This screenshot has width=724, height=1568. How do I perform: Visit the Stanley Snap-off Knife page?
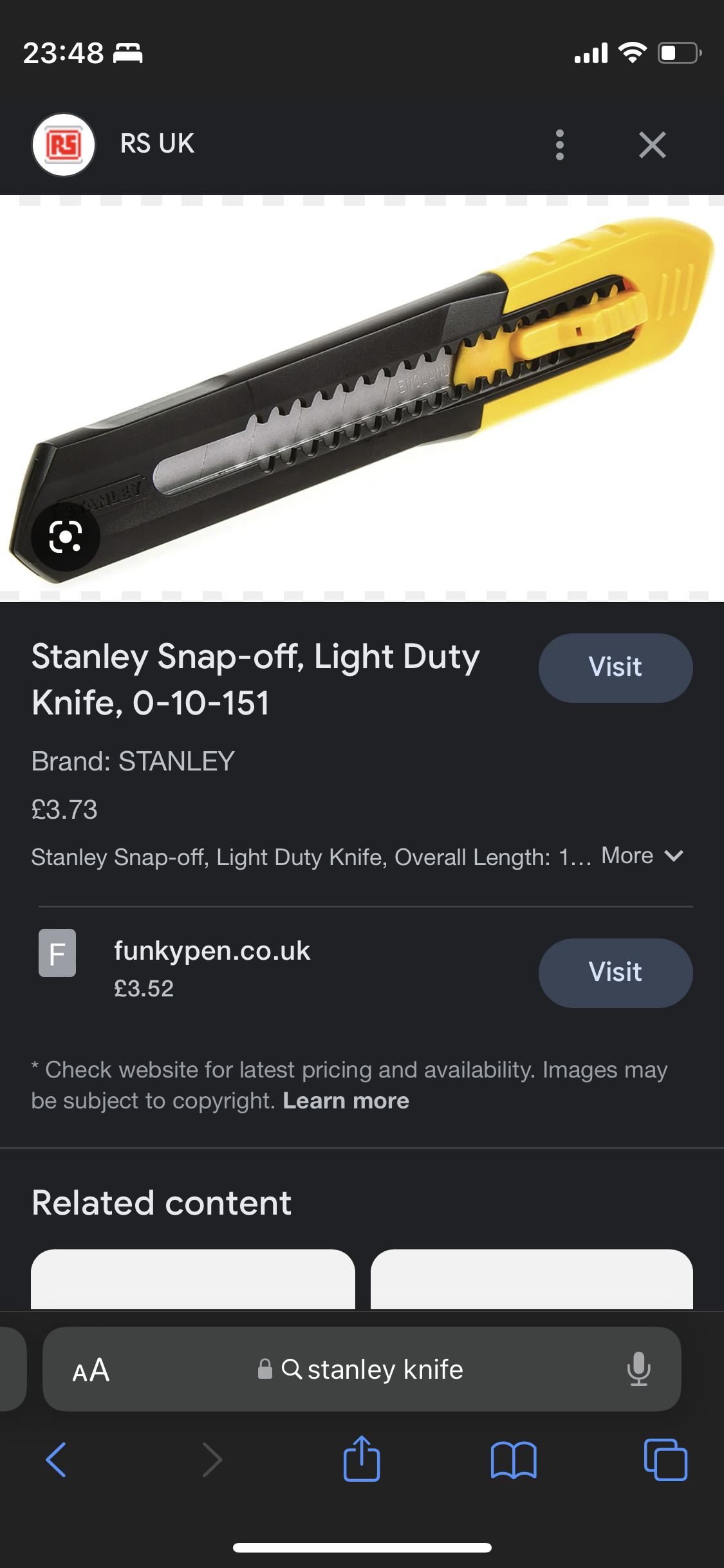pyautogui.click(x=615, y=667)
